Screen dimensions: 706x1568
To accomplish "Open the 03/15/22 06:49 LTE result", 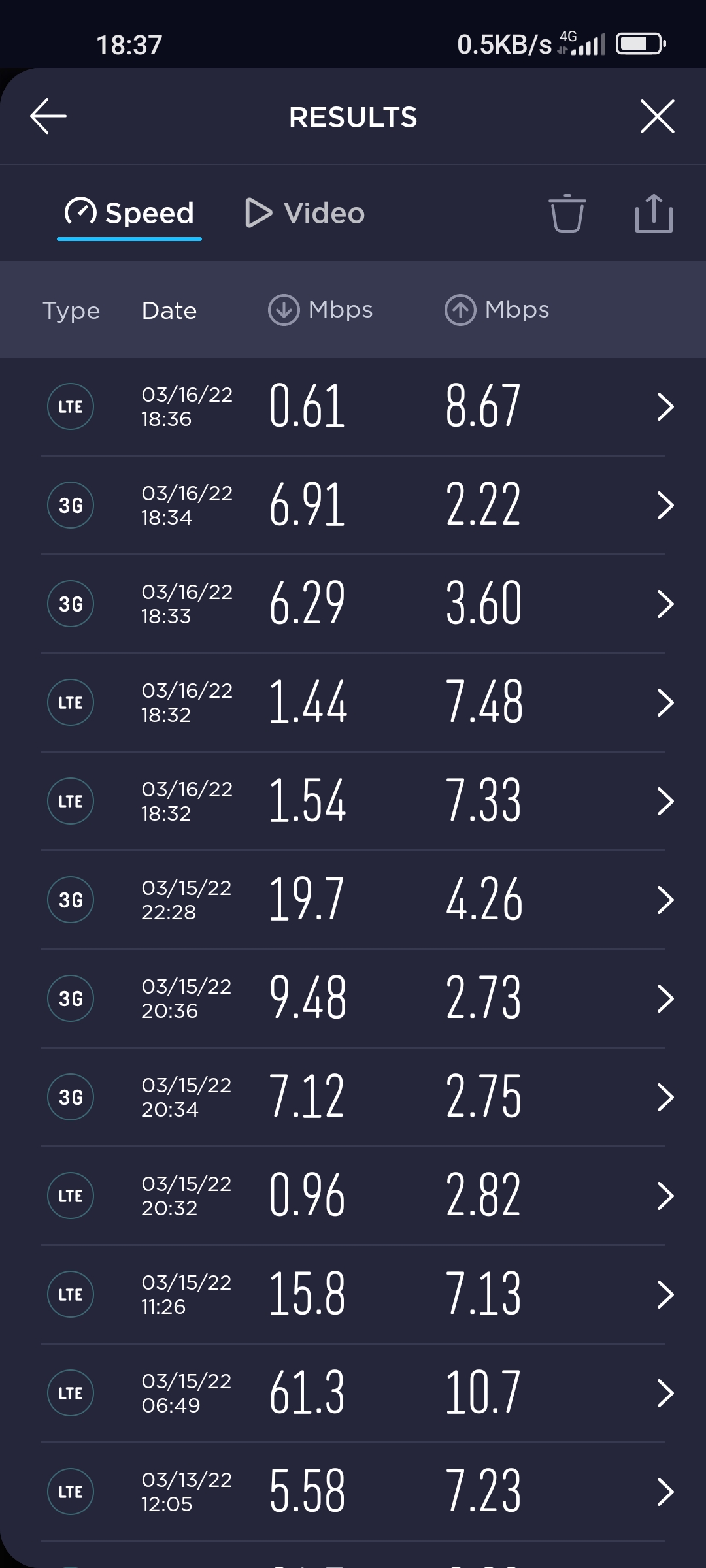I will 353,1393.
